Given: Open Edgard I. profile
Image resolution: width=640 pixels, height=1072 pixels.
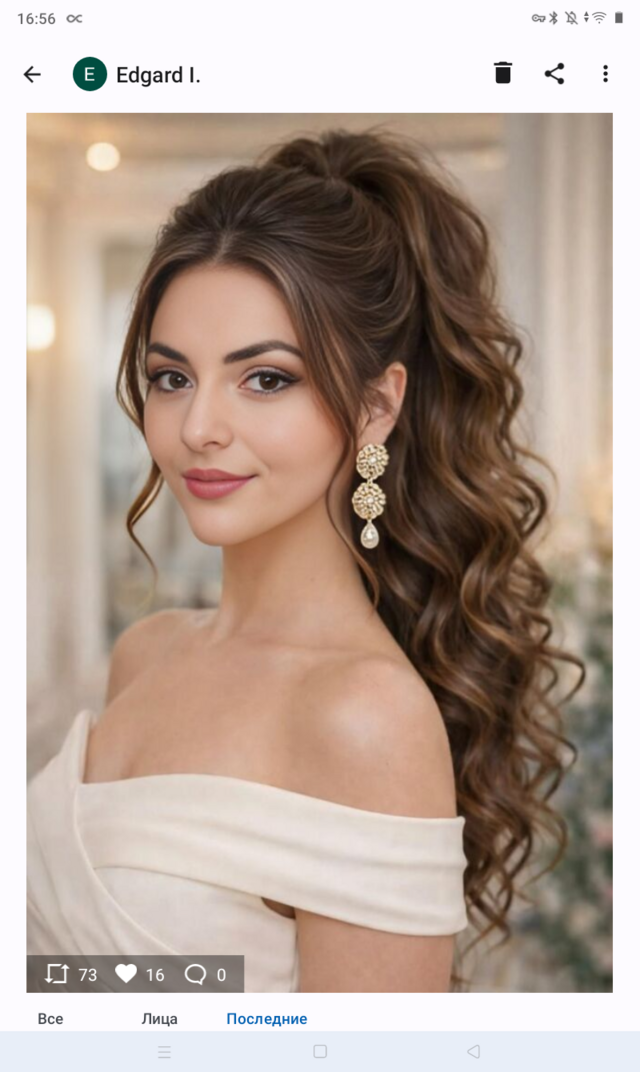Looking at the screenshot, I should pyautogui.click(x=157, y=75).
